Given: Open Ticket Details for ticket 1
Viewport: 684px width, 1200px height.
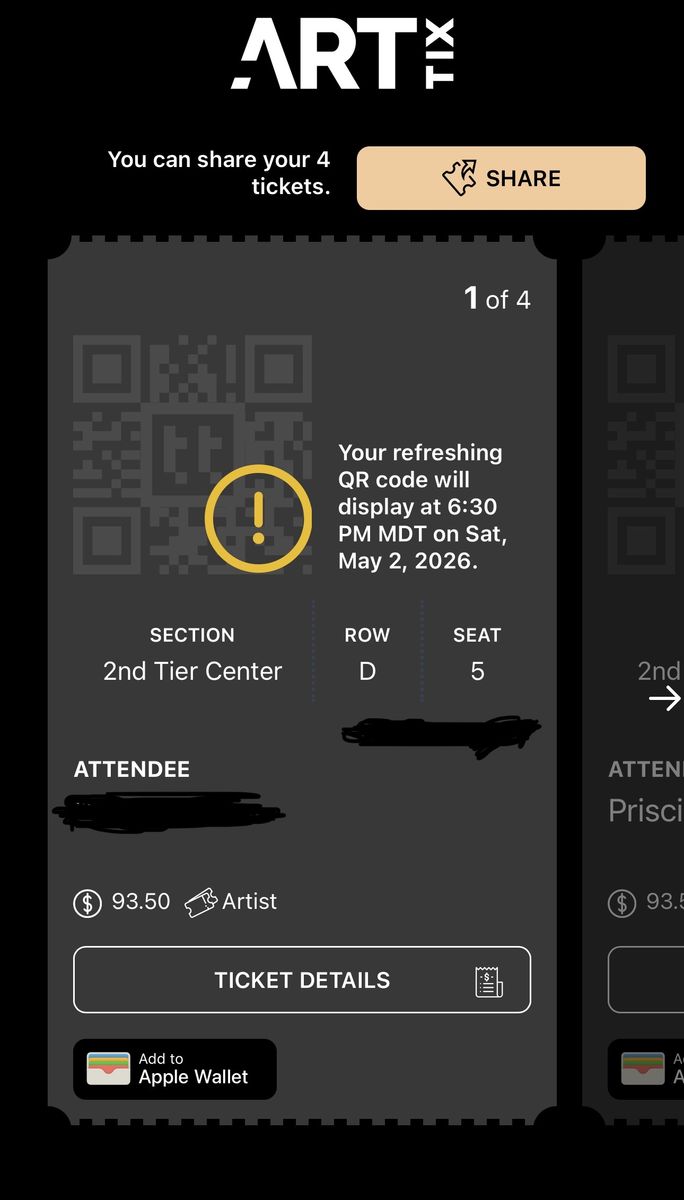Looking at the screenshot, I should (302, 980).
